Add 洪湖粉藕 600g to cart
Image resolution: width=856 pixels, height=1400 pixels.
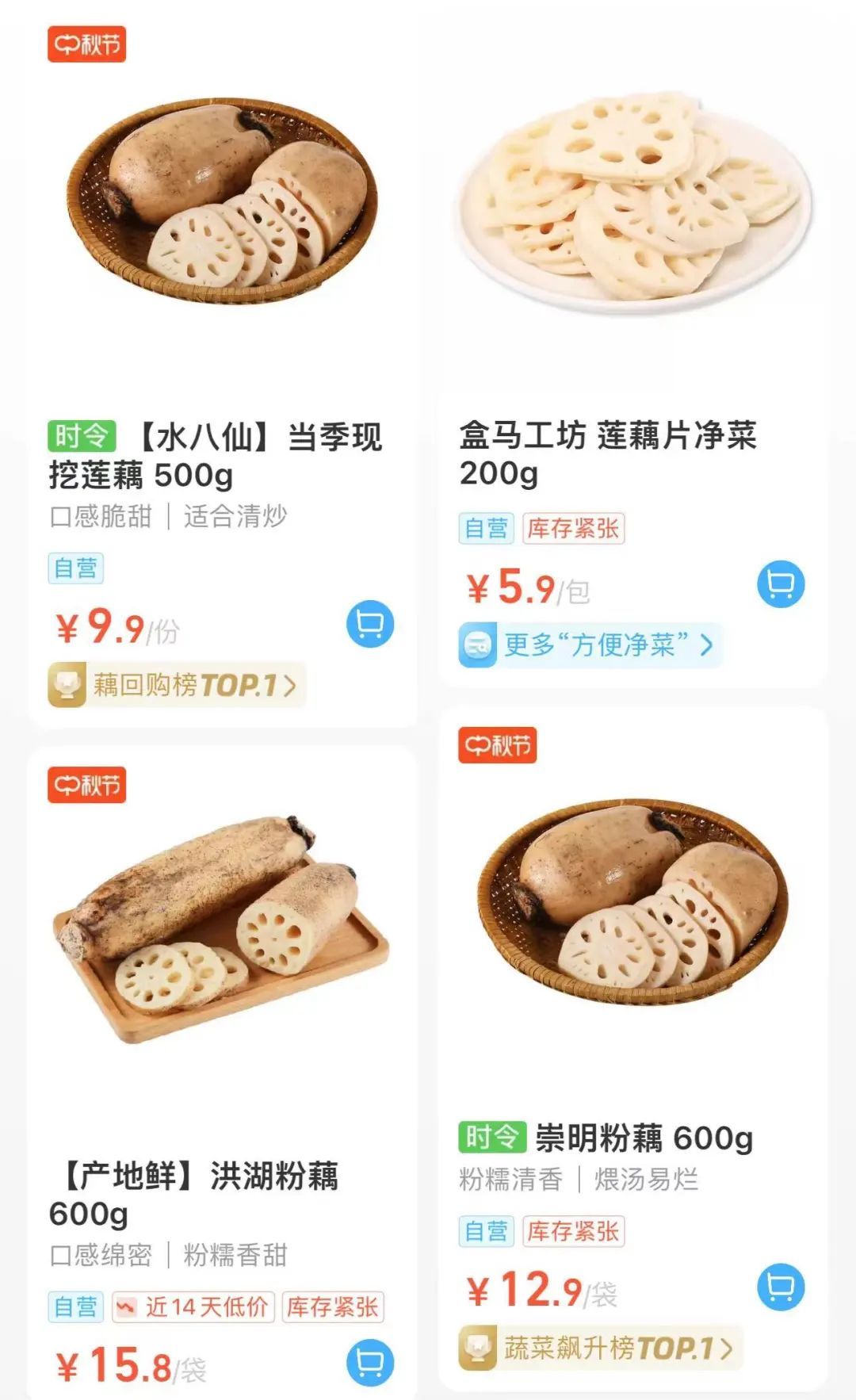tap(370, 1362)
